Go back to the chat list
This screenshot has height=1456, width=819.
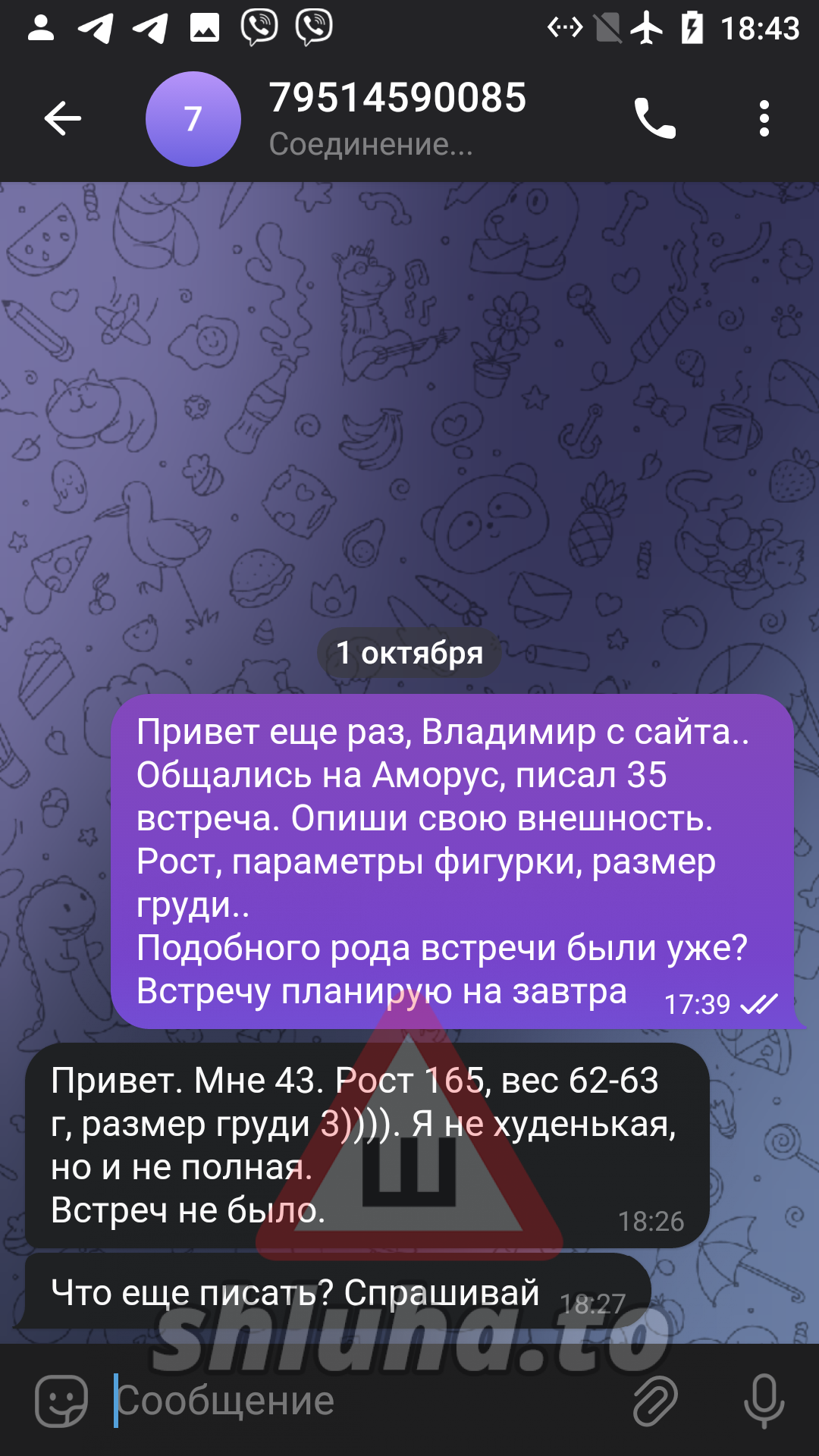click(x=62, y=119)
